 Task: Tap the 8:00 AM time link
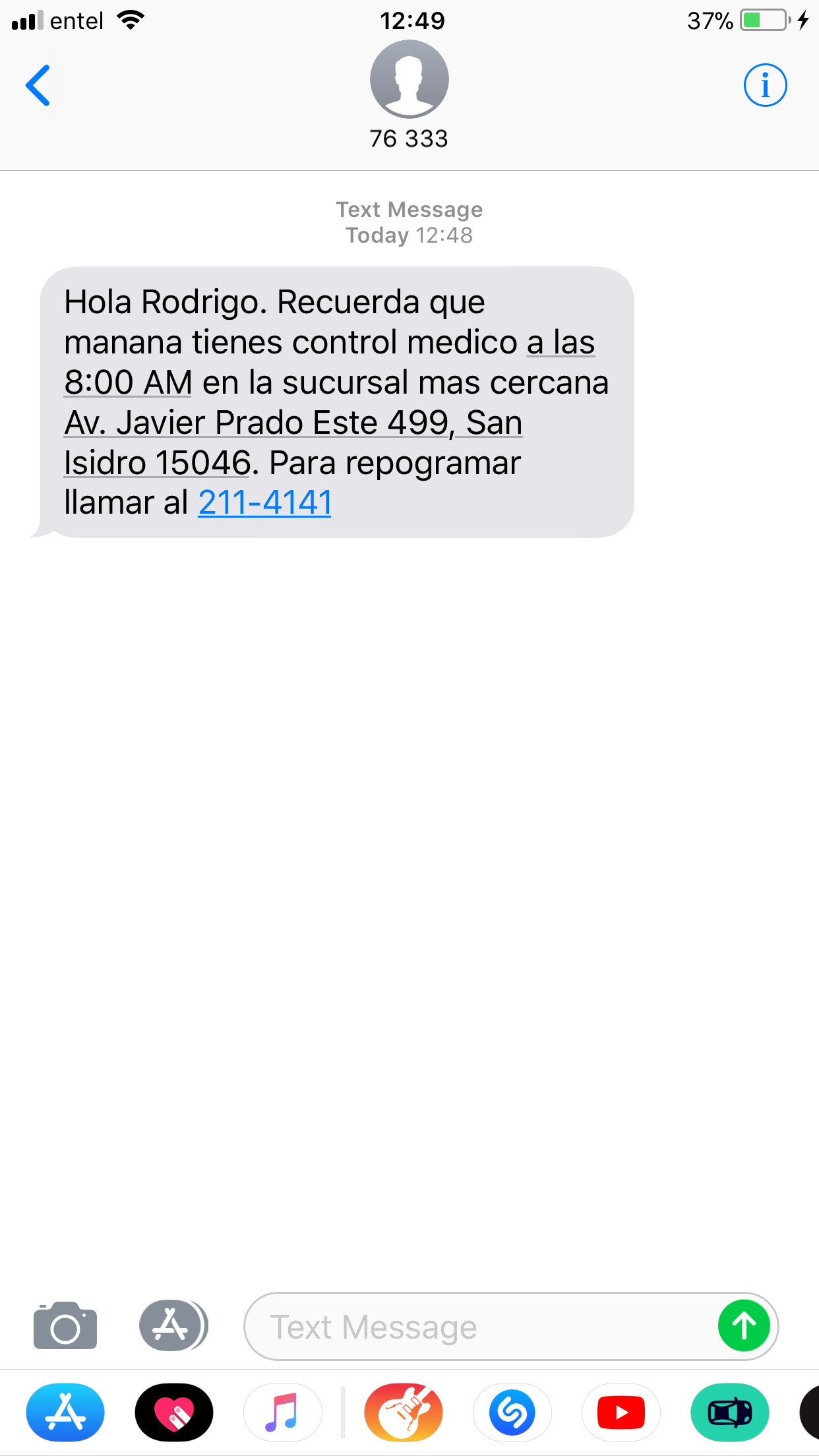pyautogui.click(x=128, y=382)
